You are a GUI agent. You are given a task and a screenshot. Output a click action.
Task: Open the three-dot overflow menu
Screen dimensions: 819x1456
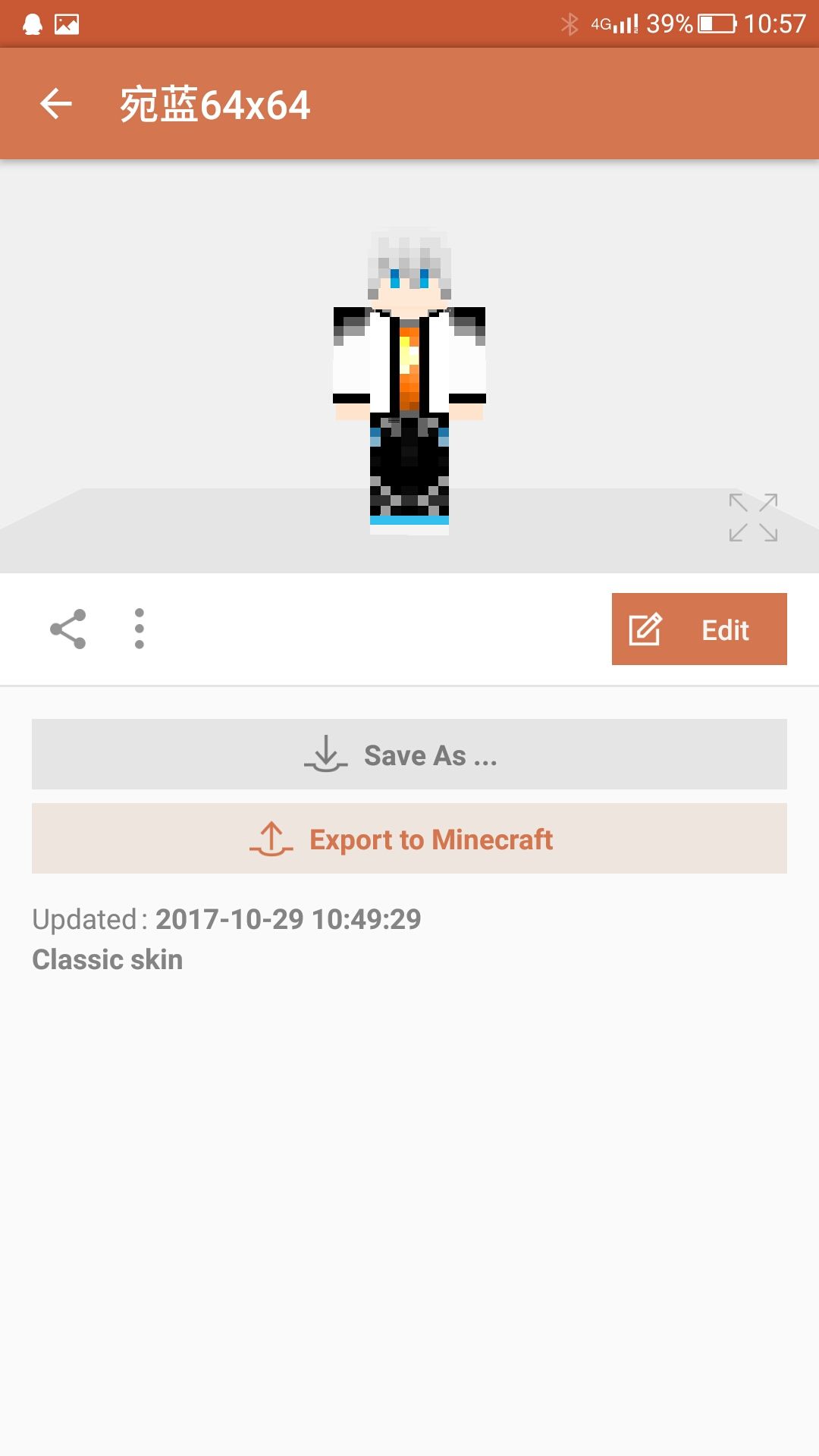139,629
